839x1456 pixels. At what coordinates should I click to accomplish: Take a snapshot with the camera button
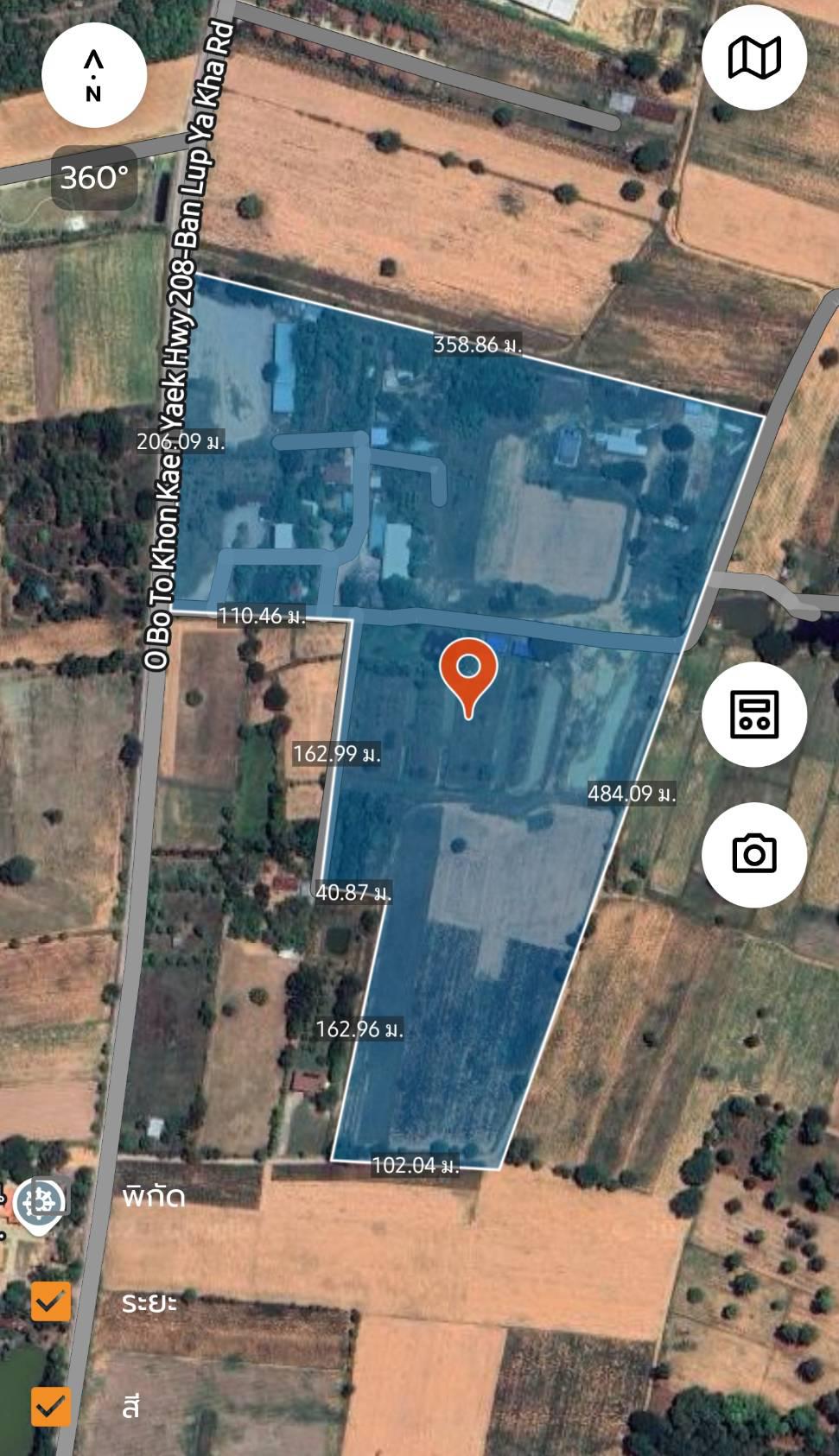[754, 854]
